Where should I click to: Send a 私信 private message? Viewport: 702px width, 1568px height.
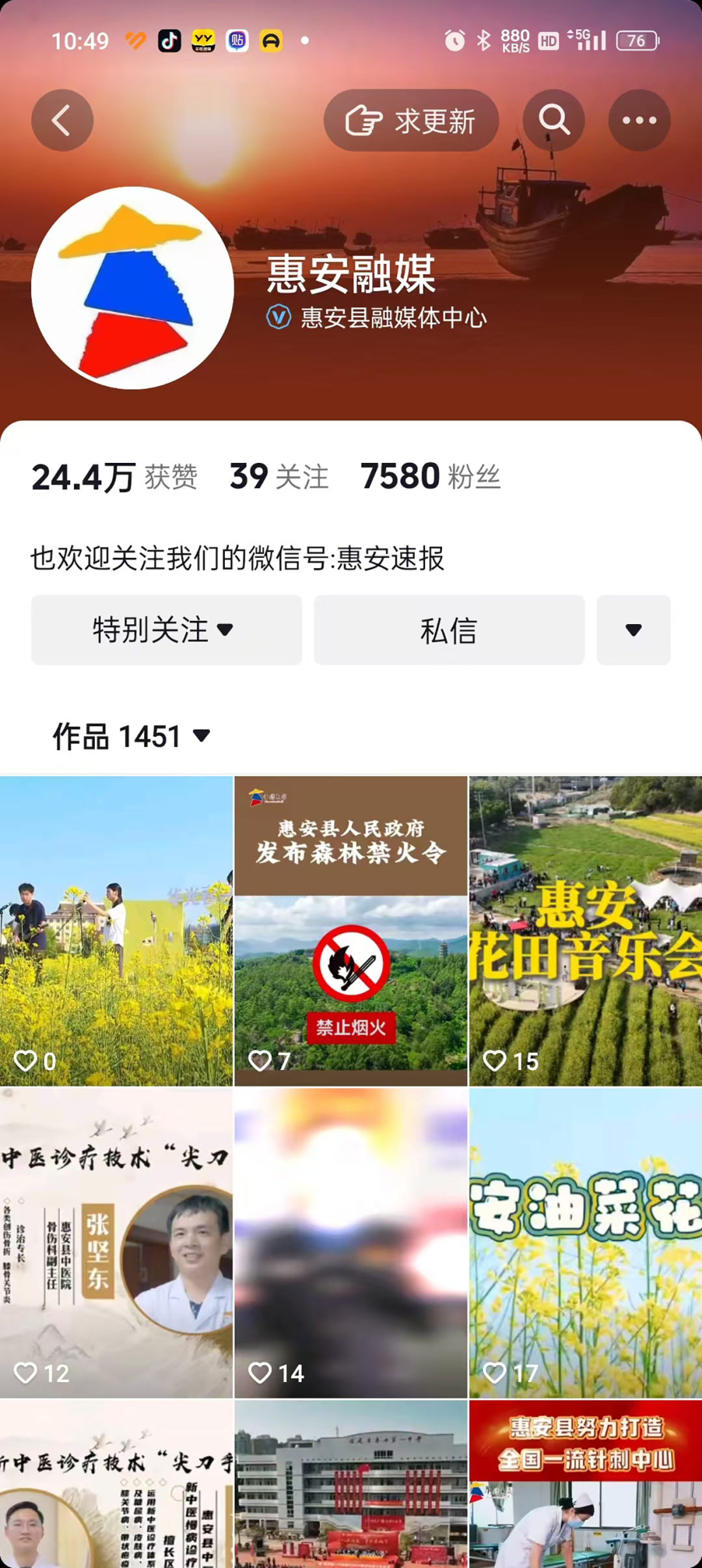[x=448, y=630]
